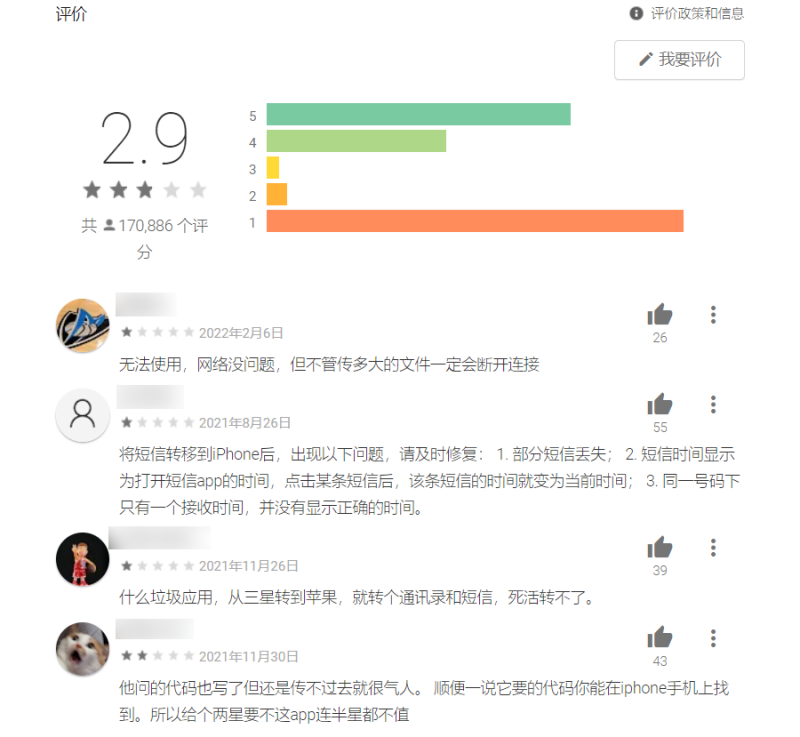Open overflow menu for the 2021年11月30日 review
800x737 pixels.
tap(713, 638)
